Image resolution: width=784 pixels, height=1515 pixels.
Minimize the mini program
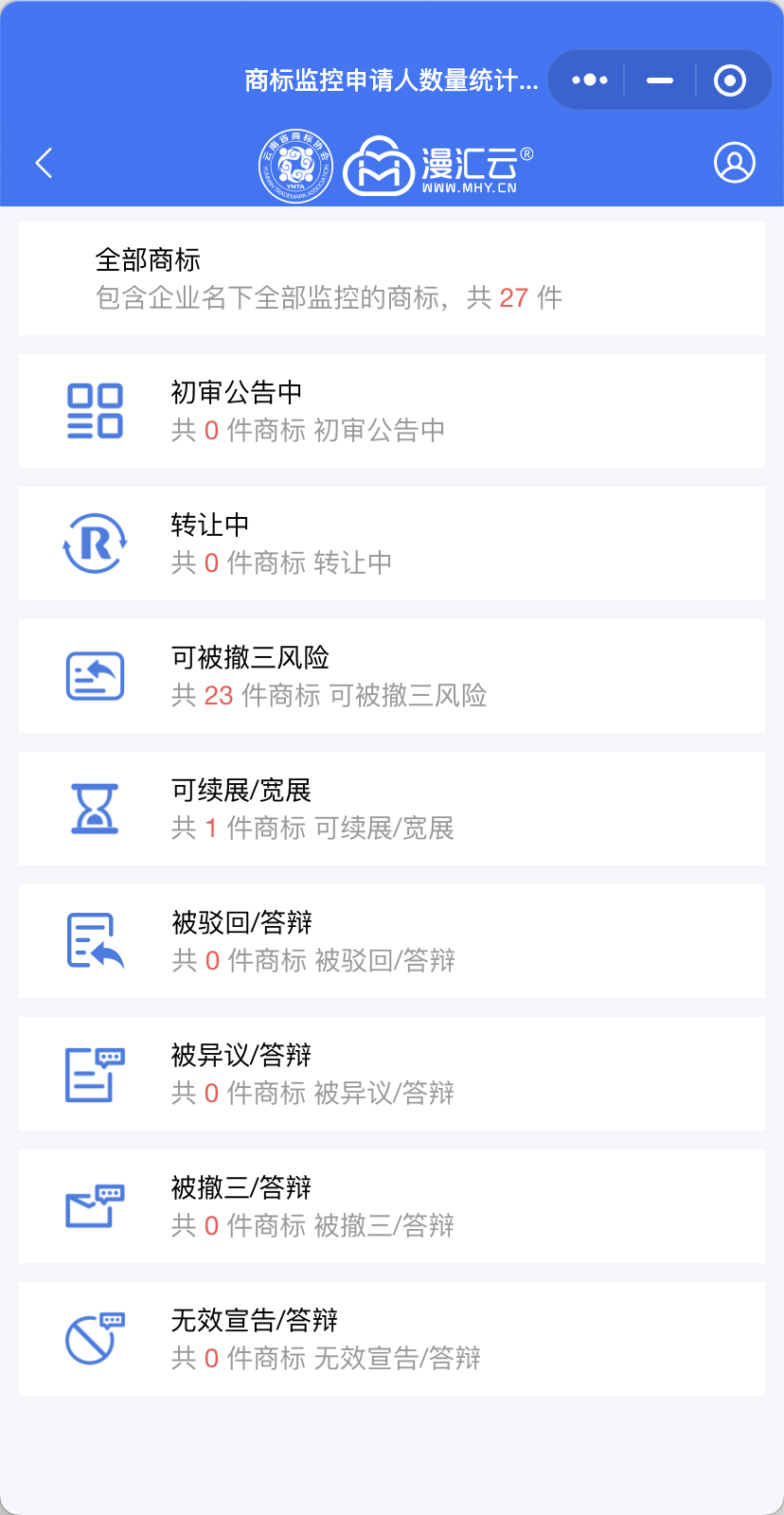coord(660,80)
